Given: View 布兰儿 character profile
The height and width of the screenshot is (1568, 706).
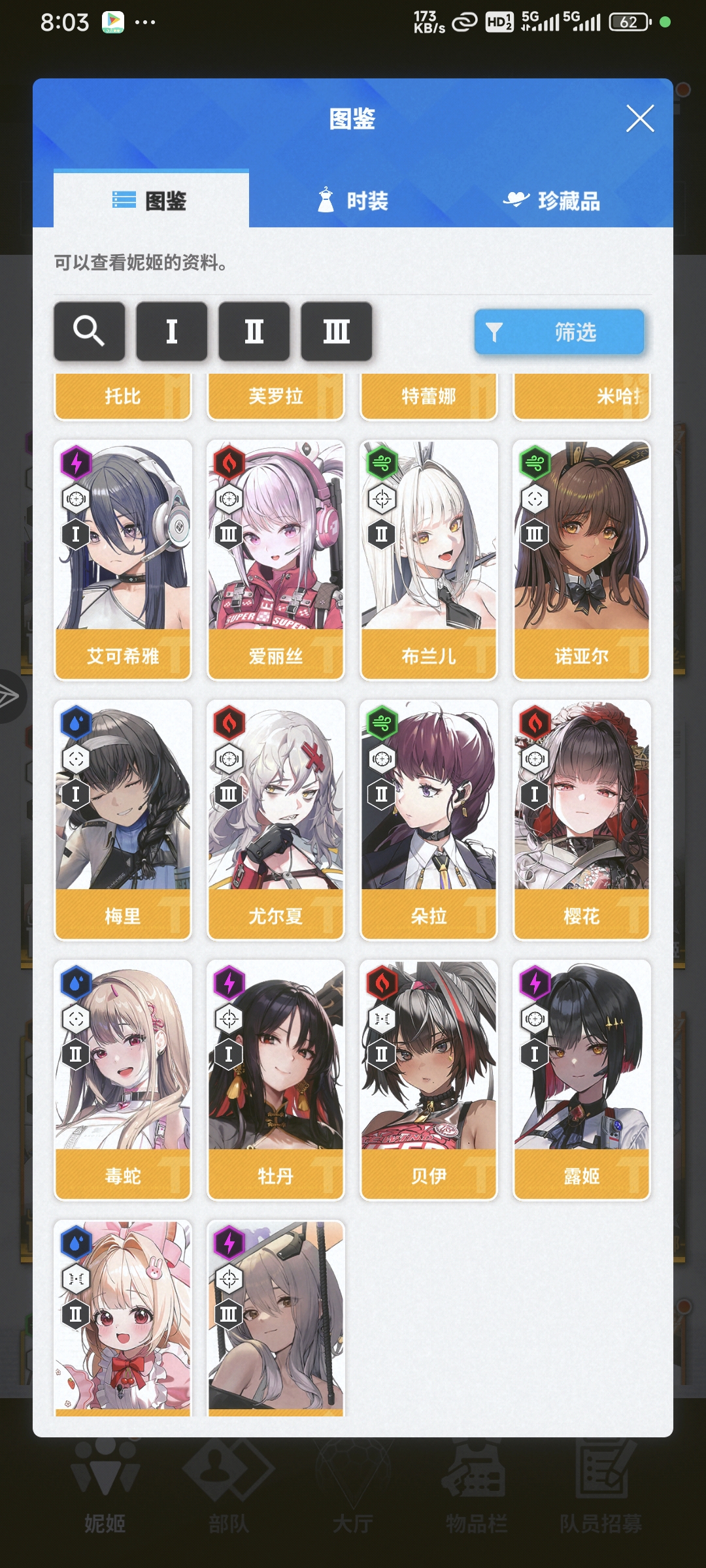Looking at the screenshot, I should click(429, 560).
